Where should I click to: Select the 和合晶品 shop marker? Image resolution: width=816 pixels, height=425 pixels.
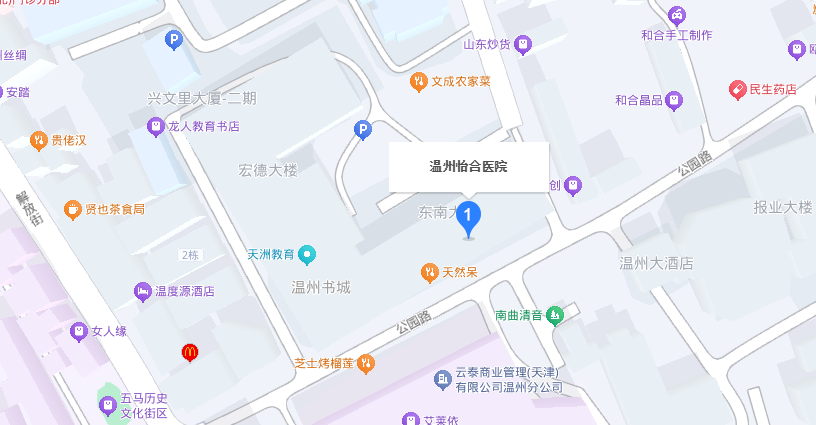click(x=674, y=100)
